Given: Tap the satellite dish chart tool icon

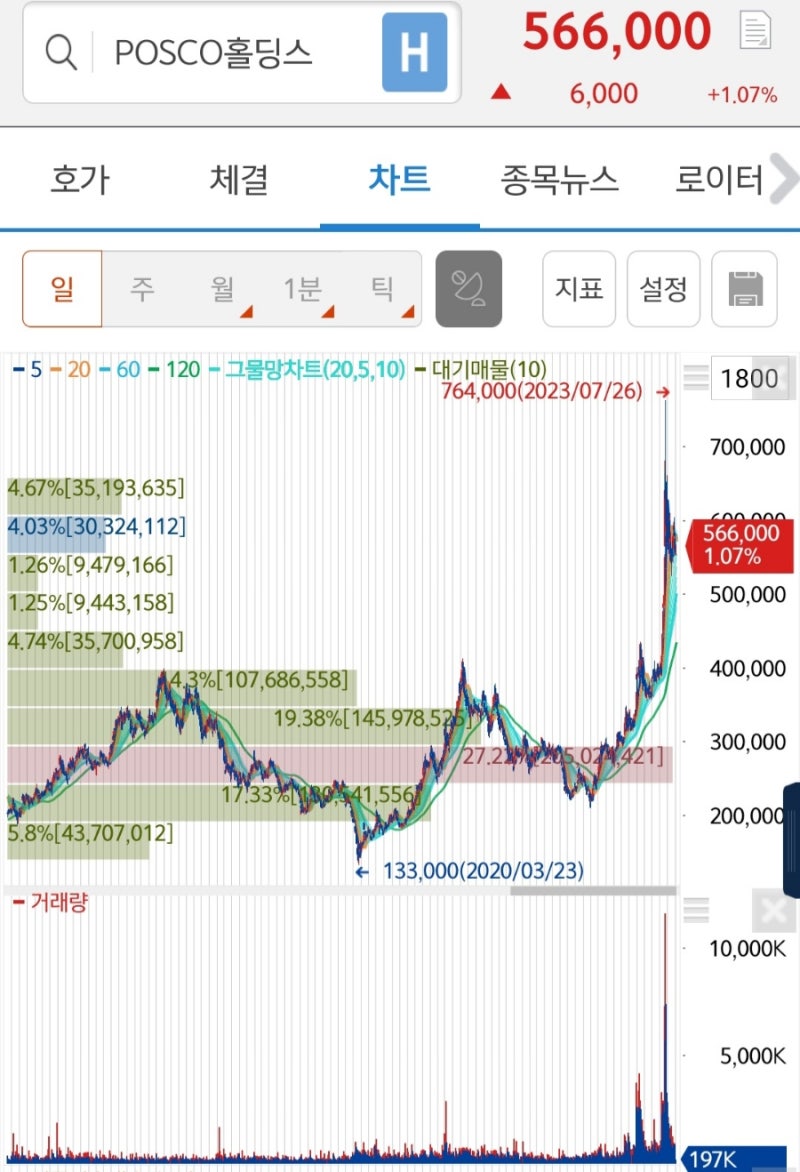Looking at the screenshot, I should pos(469,289).
